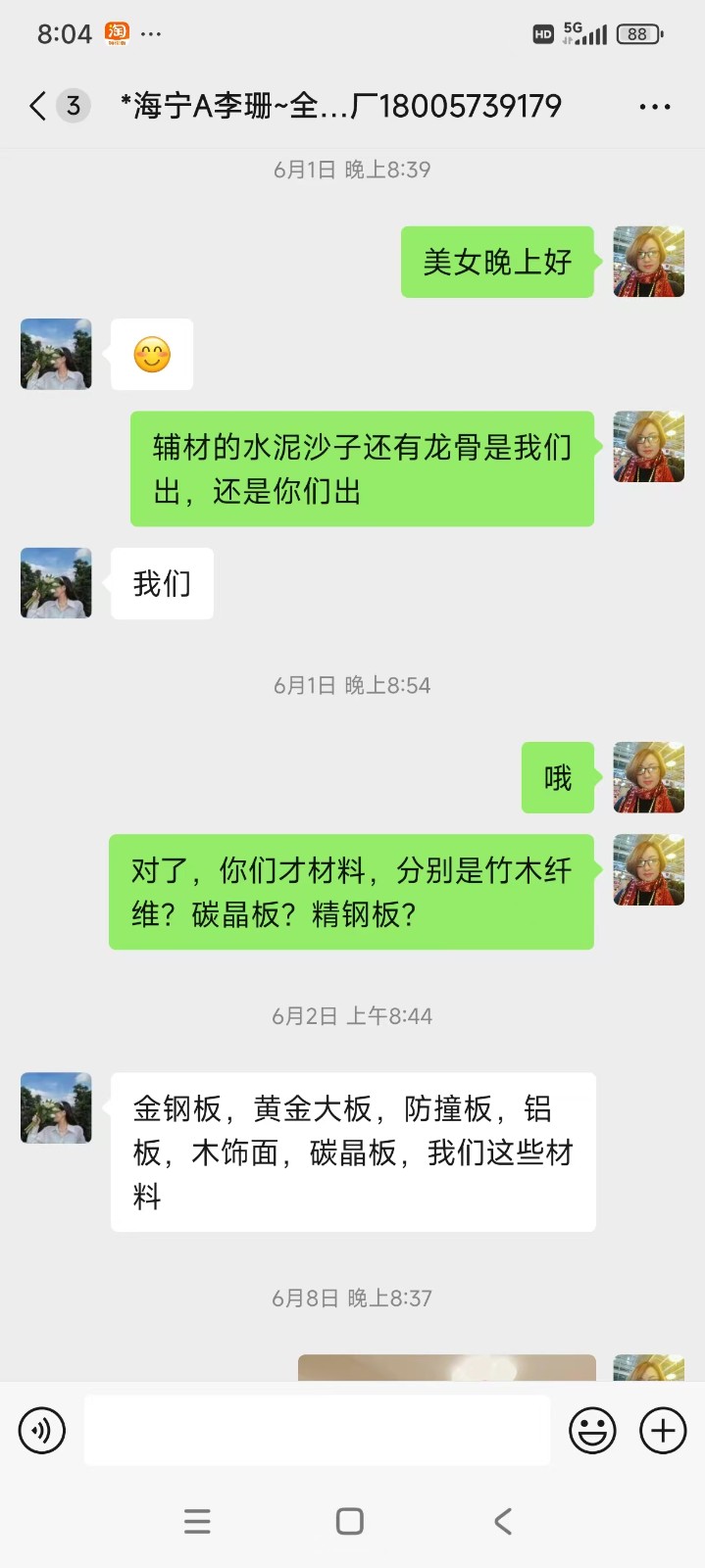Open the plus attachment menu
This screenshot has height=1568, width=705.
(663, 1431)
